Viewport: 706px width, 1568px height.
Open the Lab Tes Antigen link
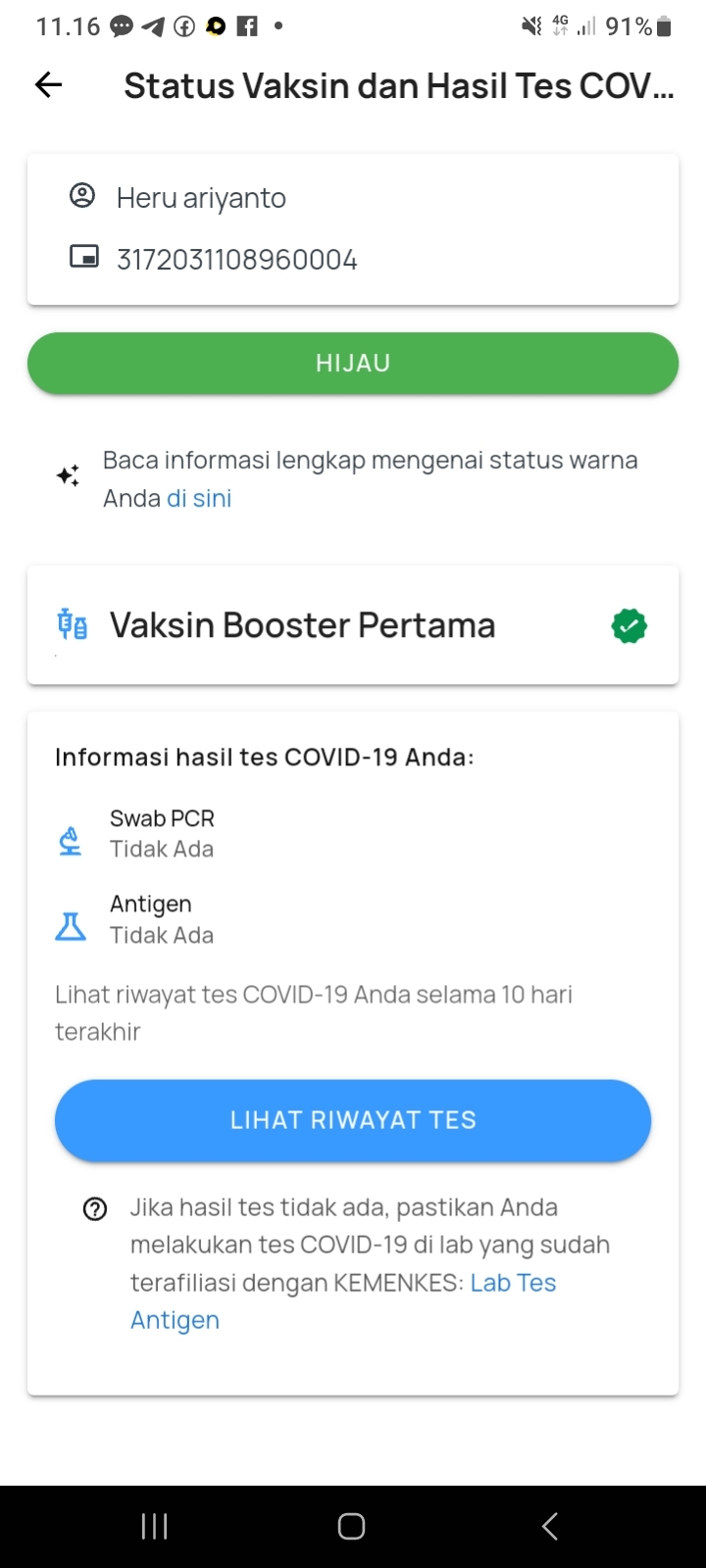(343, 1301)
